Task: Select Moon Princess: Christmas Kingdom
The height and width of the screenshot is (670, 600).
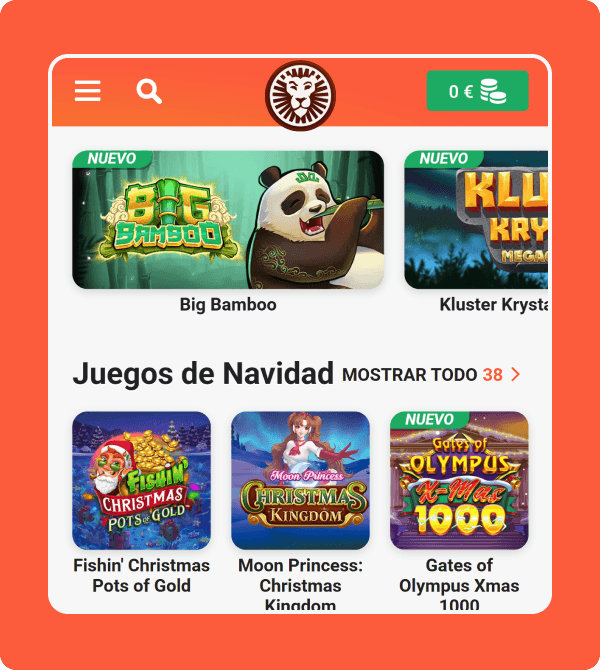Action: click(x=300, y=480)
